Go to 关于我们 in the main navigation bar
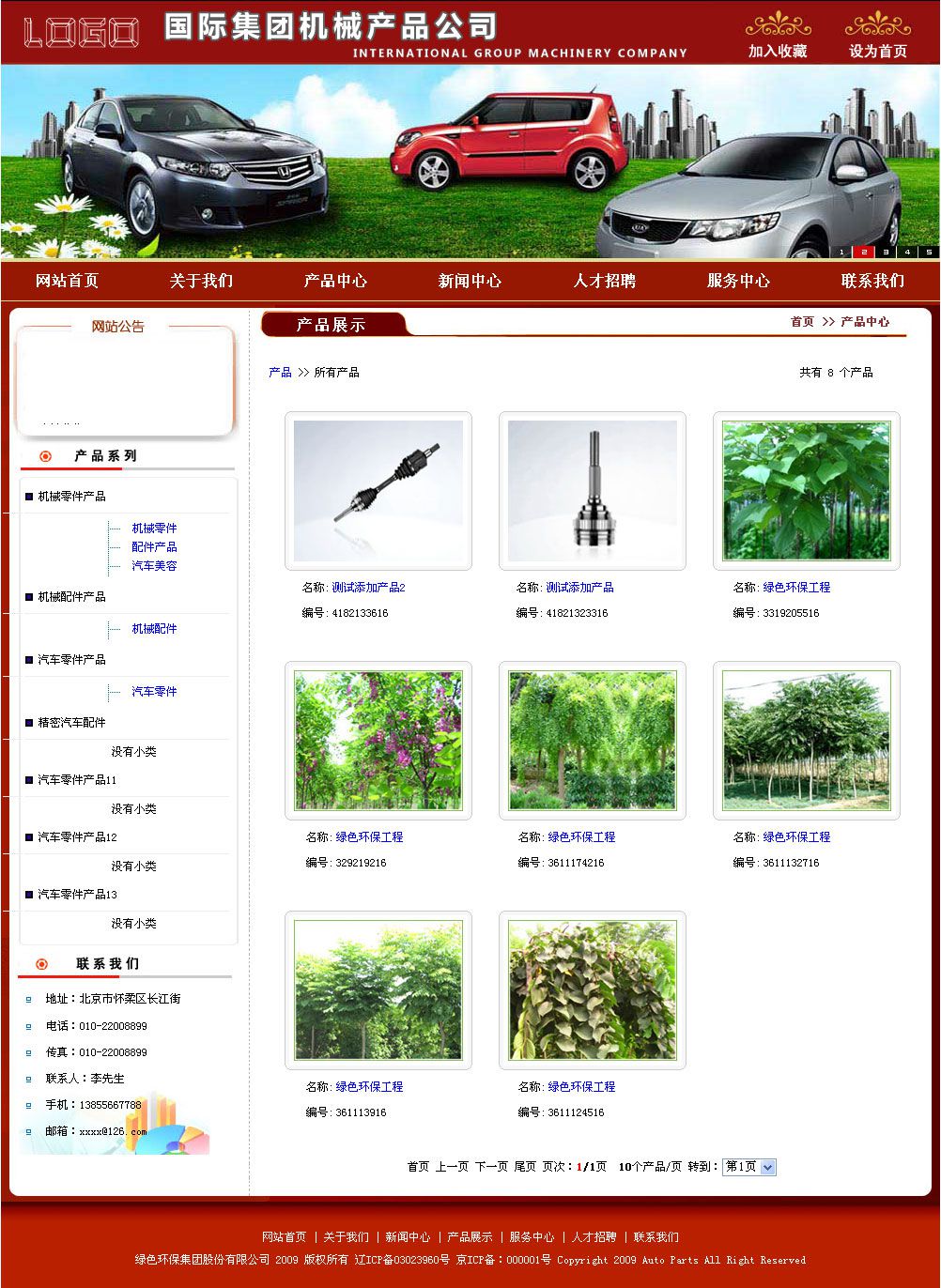 201,281
